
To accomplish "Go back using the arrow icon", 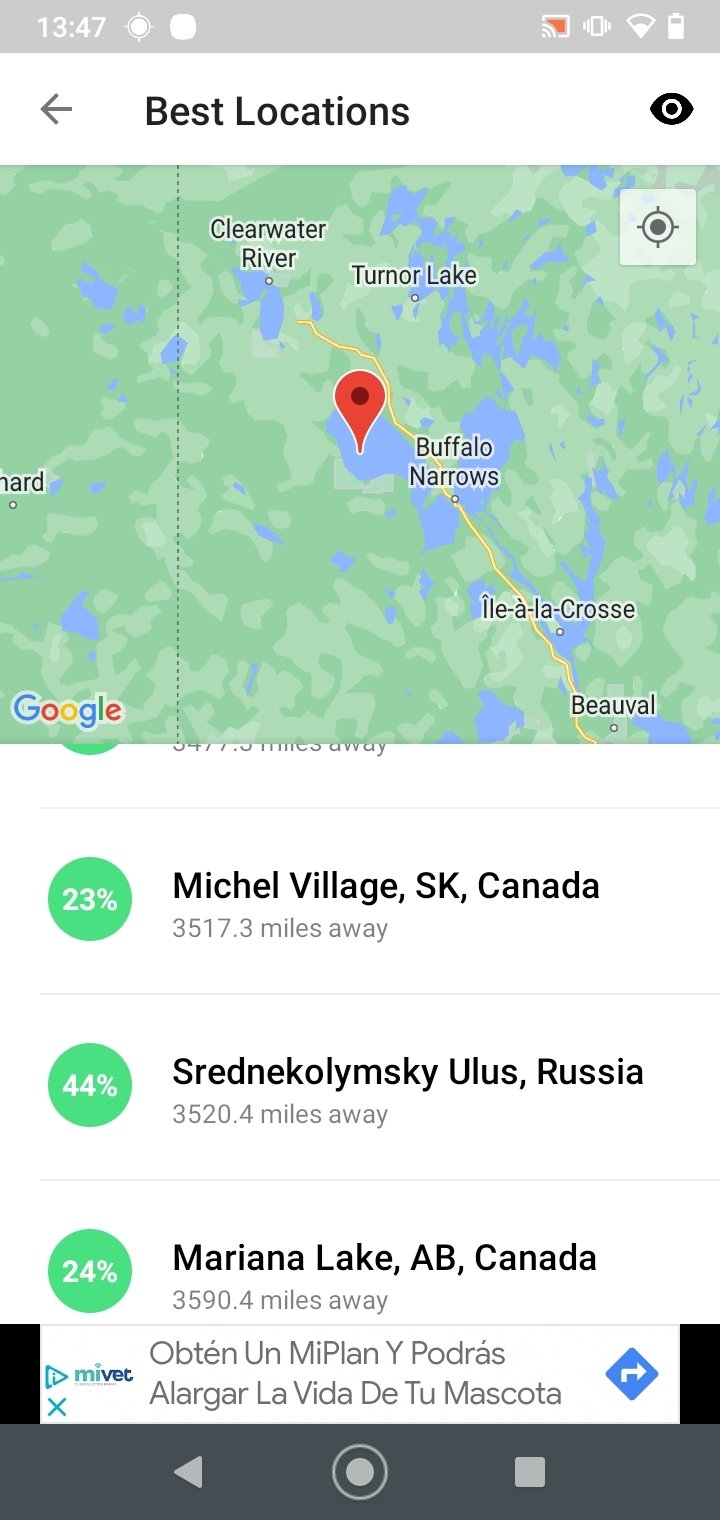I will coord(57,110).
